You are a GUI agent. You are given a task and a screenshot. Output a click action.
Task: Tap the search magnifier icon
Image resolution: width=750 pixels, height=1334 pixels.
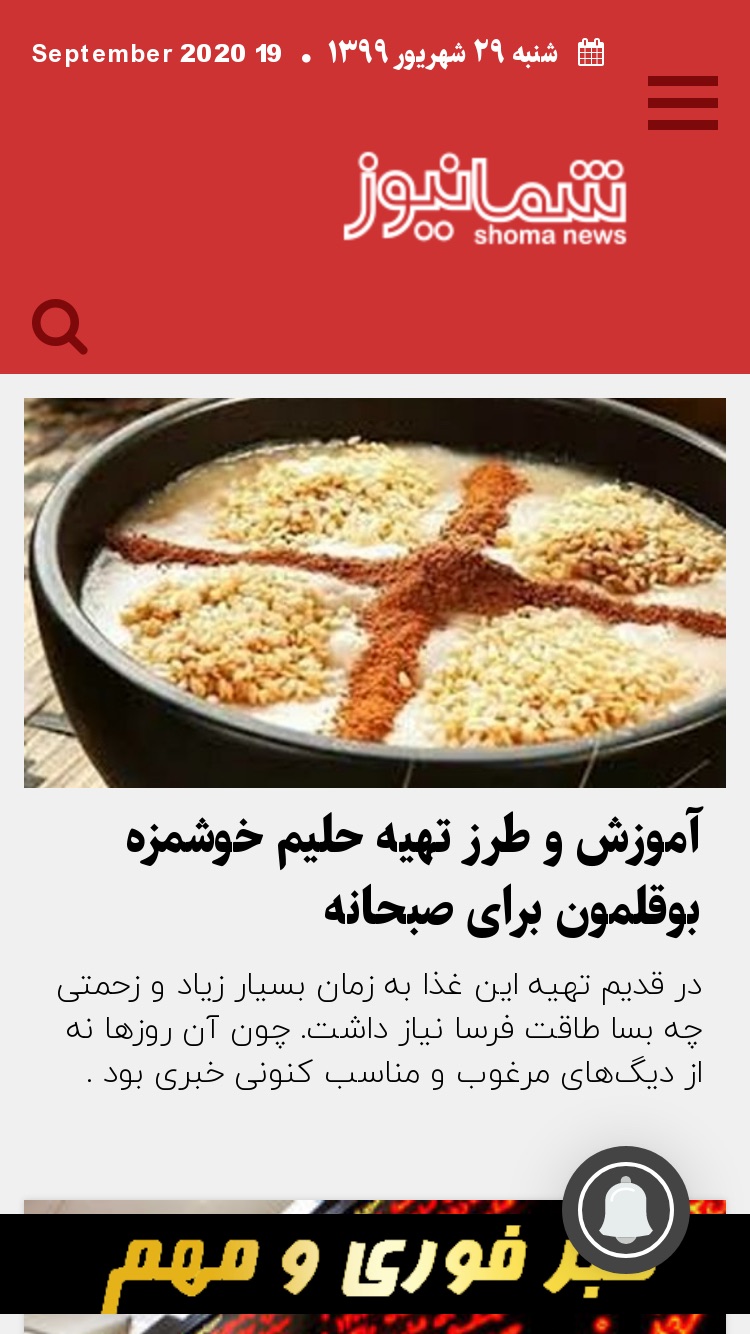pos(60,326)
